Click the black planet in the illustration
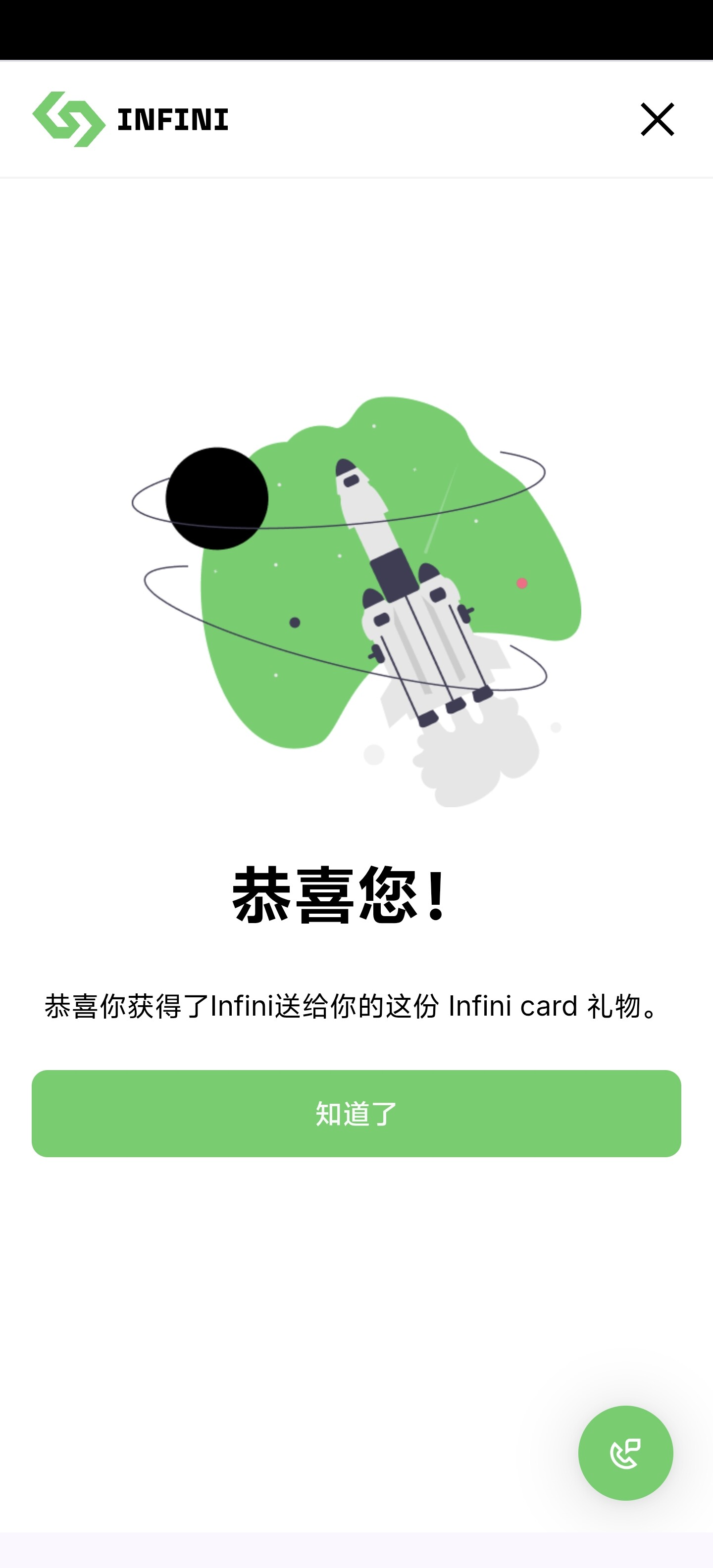 (x=217, y=499)
